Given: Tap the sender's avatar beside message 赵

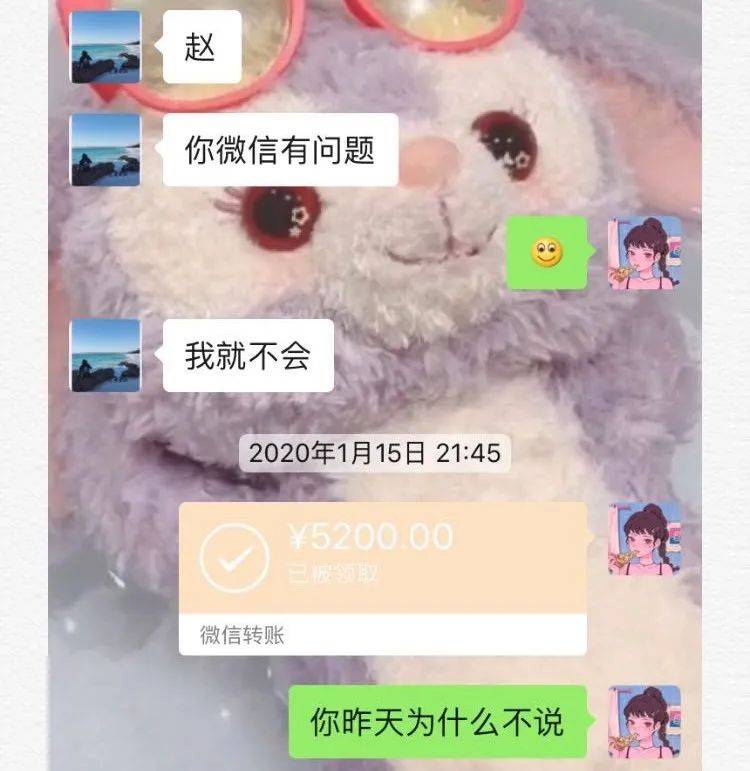Looking at the screenshot, I should 105,47.
